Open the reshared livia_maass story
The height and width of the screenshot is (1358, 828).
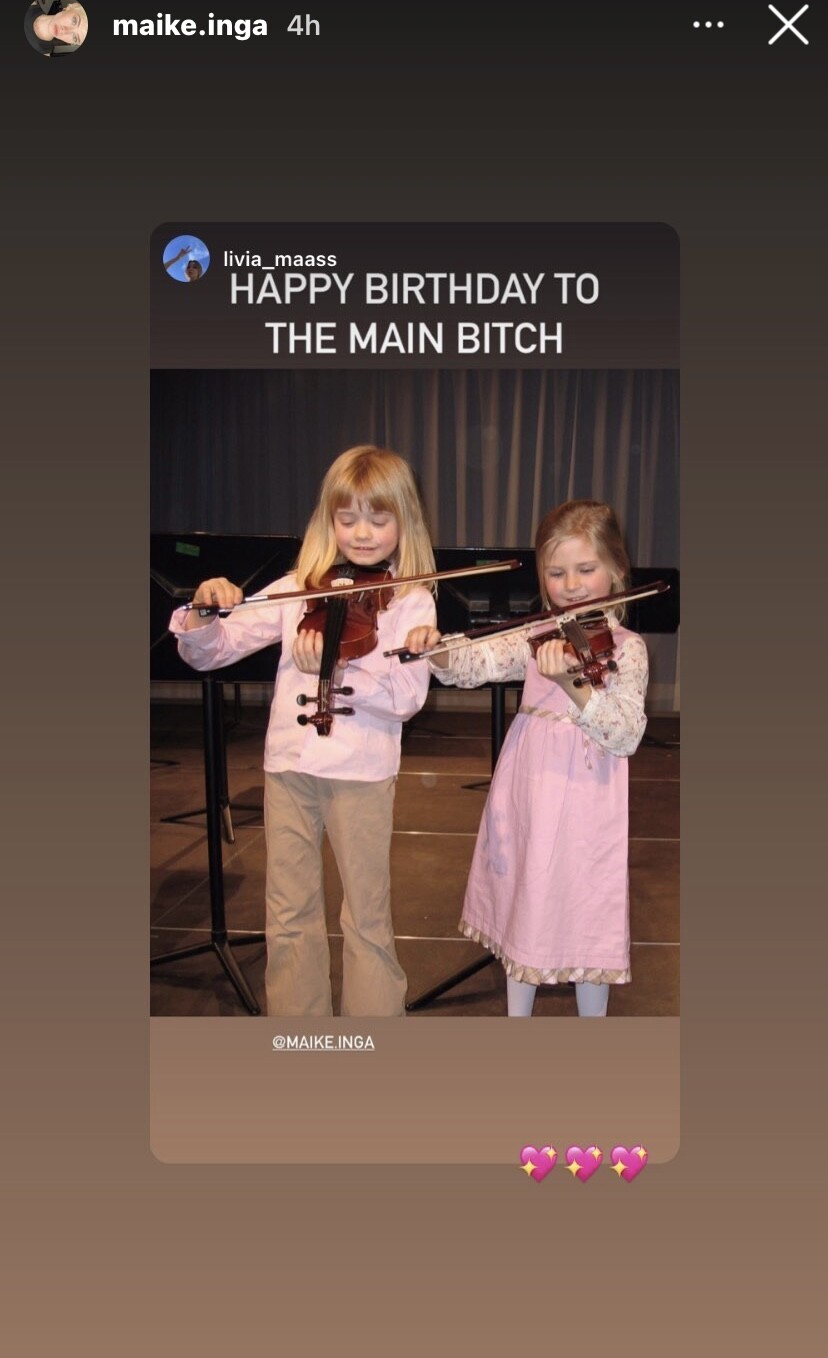(x=414, y=692)
